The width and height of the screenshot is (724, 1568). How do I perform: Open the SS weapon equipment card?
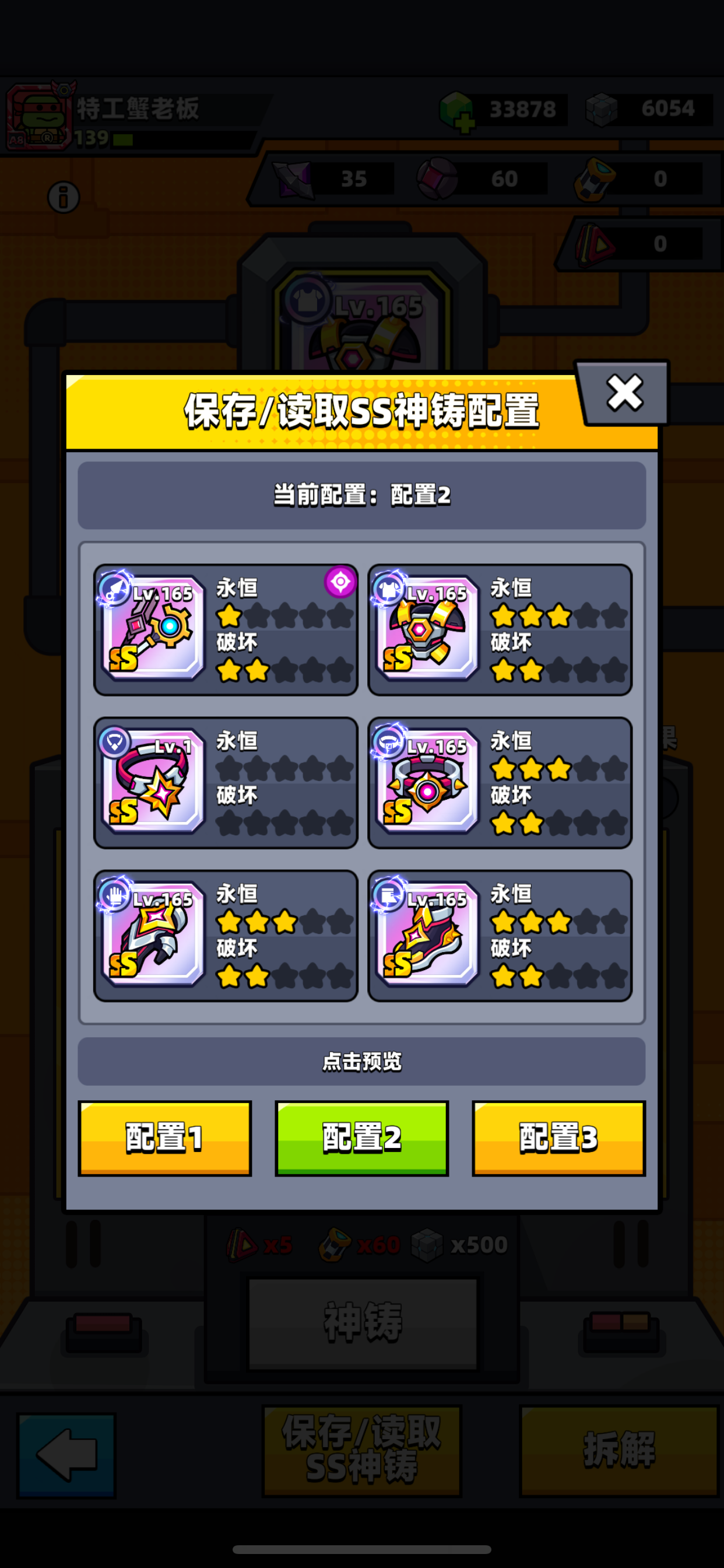click(x=225, y=629)
